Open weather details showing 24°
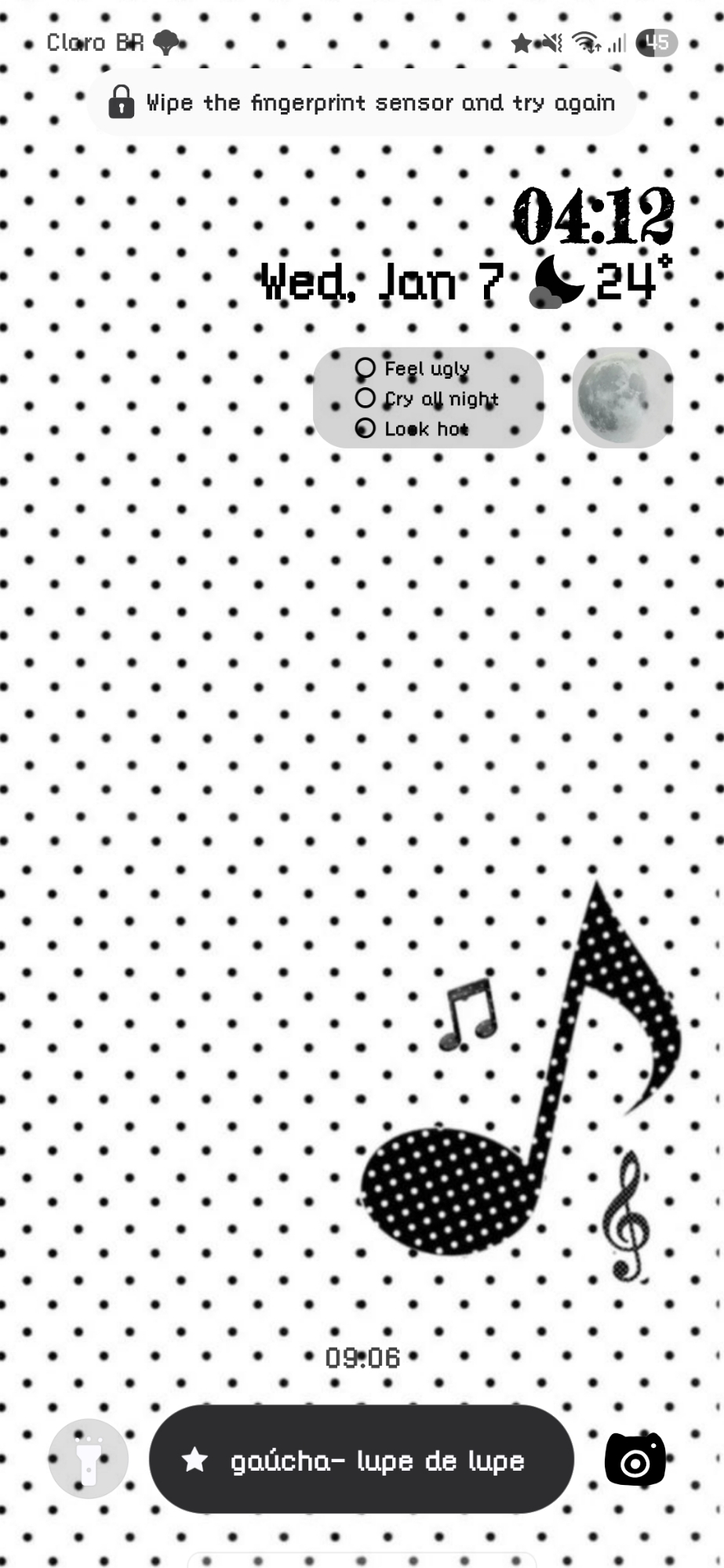 (600, 281)
